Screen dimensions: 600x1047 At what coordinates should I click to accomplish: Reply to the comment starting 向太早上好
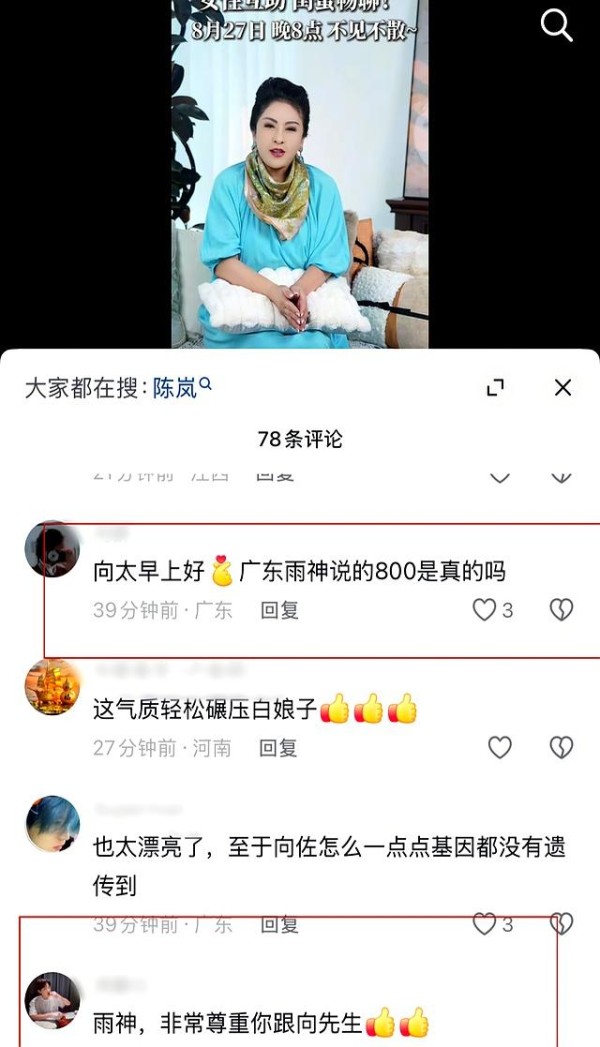coord(279,610)
